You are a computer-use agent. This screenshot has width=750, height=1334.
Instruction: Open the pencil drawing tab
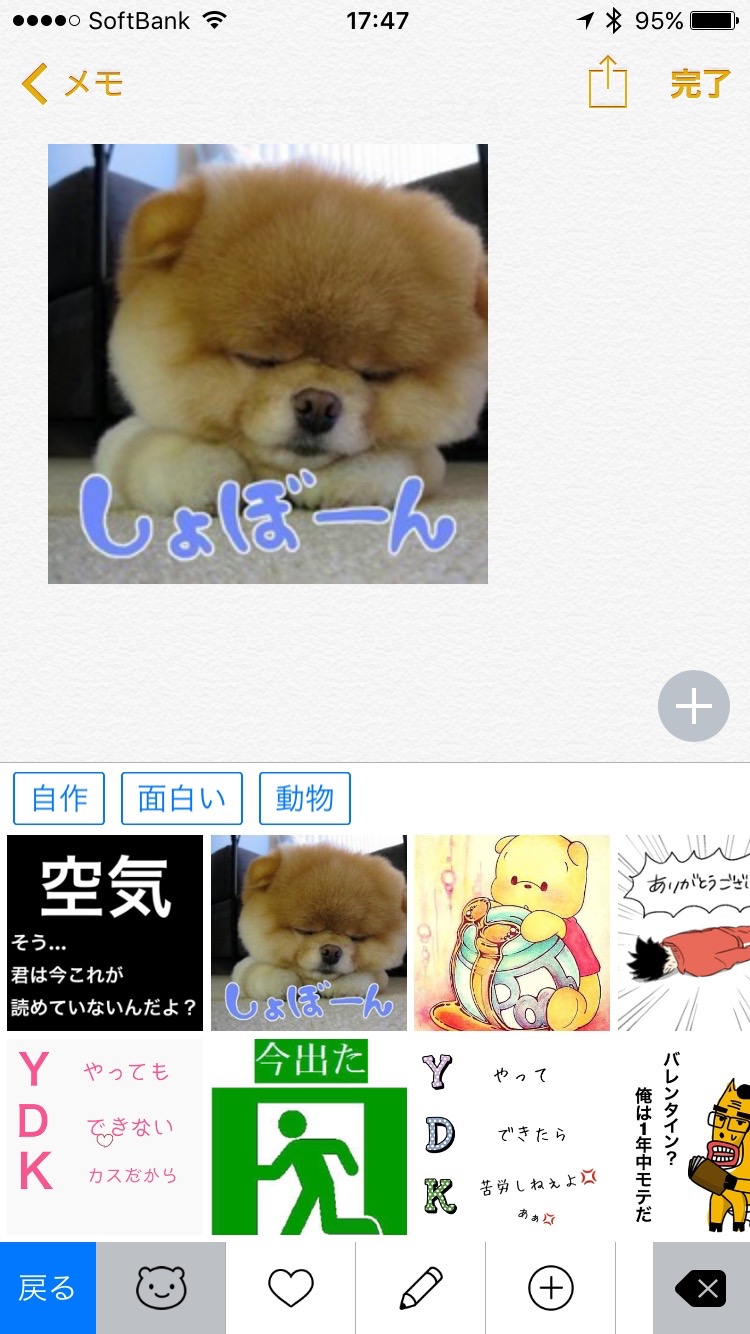(x=421, y=1288)
